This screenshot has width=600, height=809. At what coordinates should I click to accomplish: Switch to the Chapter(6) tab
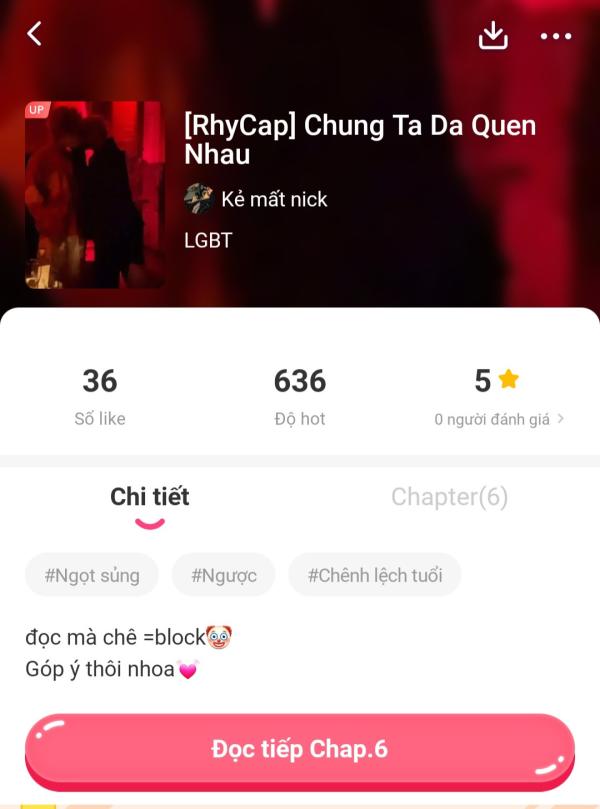coord(449,497)
